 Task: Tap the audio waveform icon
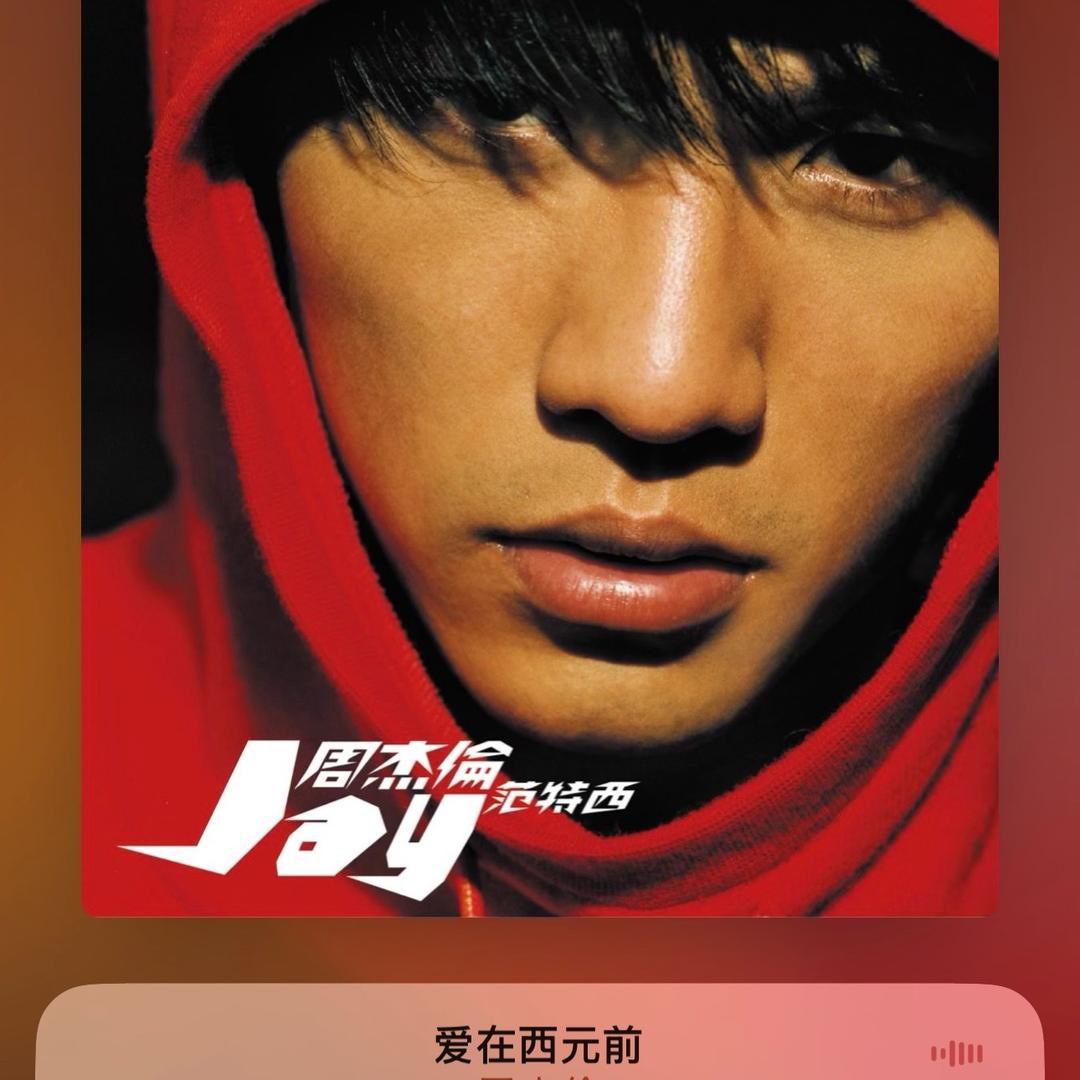coord(957,1053)
